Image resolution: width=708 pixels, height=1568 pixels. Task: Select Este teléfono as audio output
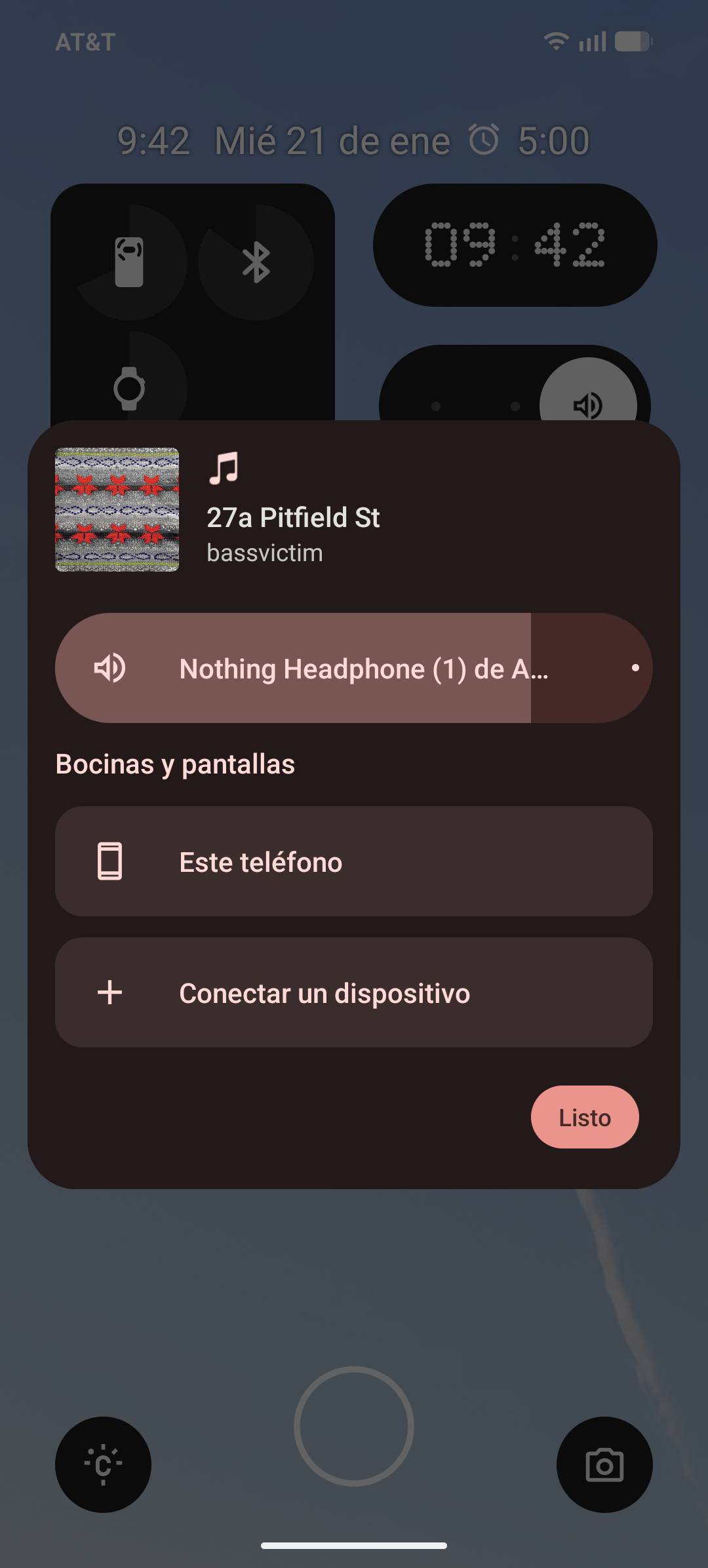pos(354,861)
